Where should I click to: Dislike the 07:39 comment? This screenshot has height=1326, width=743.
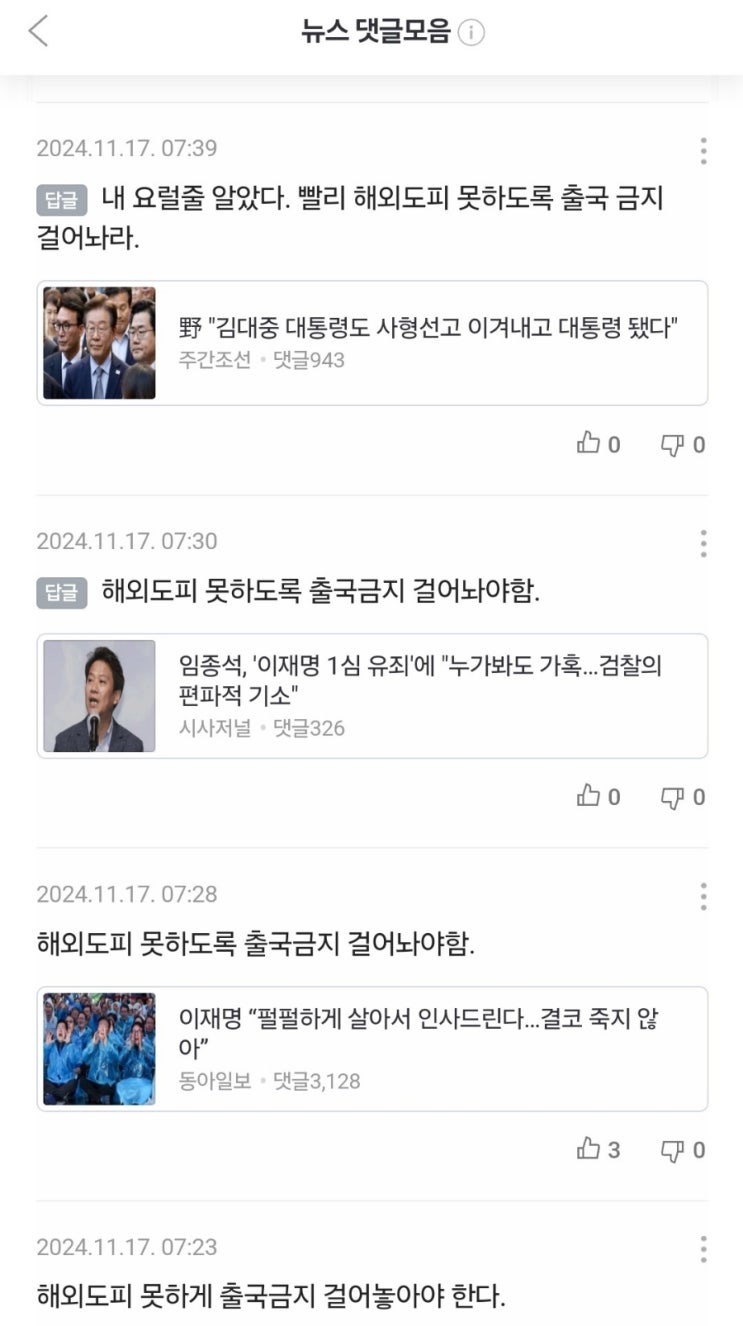683,444
